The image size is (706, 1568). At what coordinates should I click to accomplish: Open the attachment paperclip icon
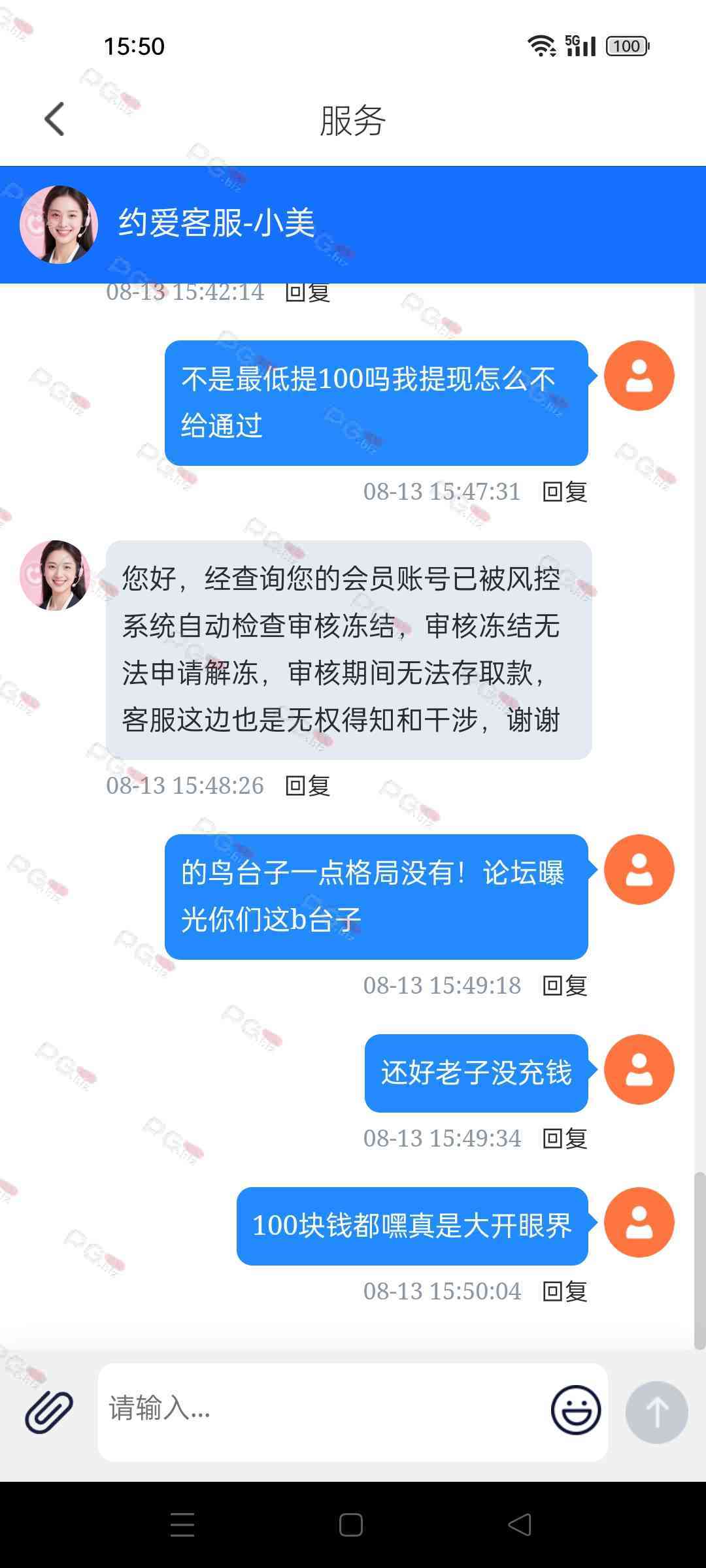tap(49, 1412)
